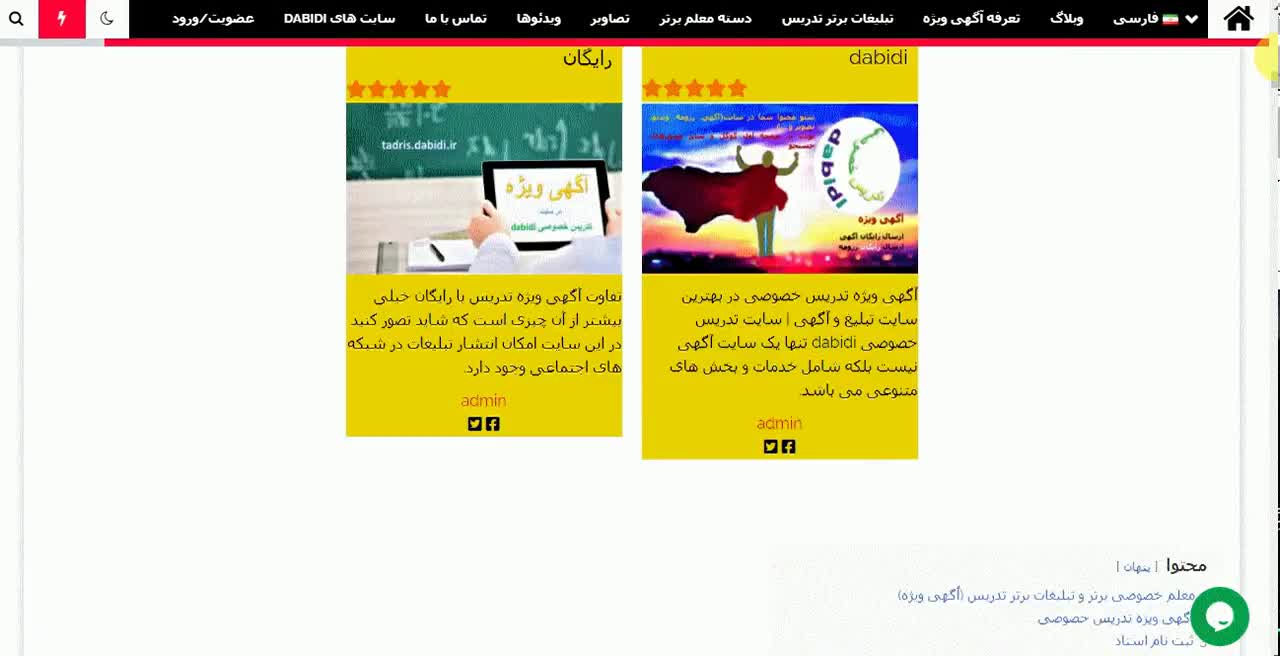Image resolution: width=1280 pixels, height=656 pixels.
Task: Go to the تصاویر page
Action: [609, 19]
